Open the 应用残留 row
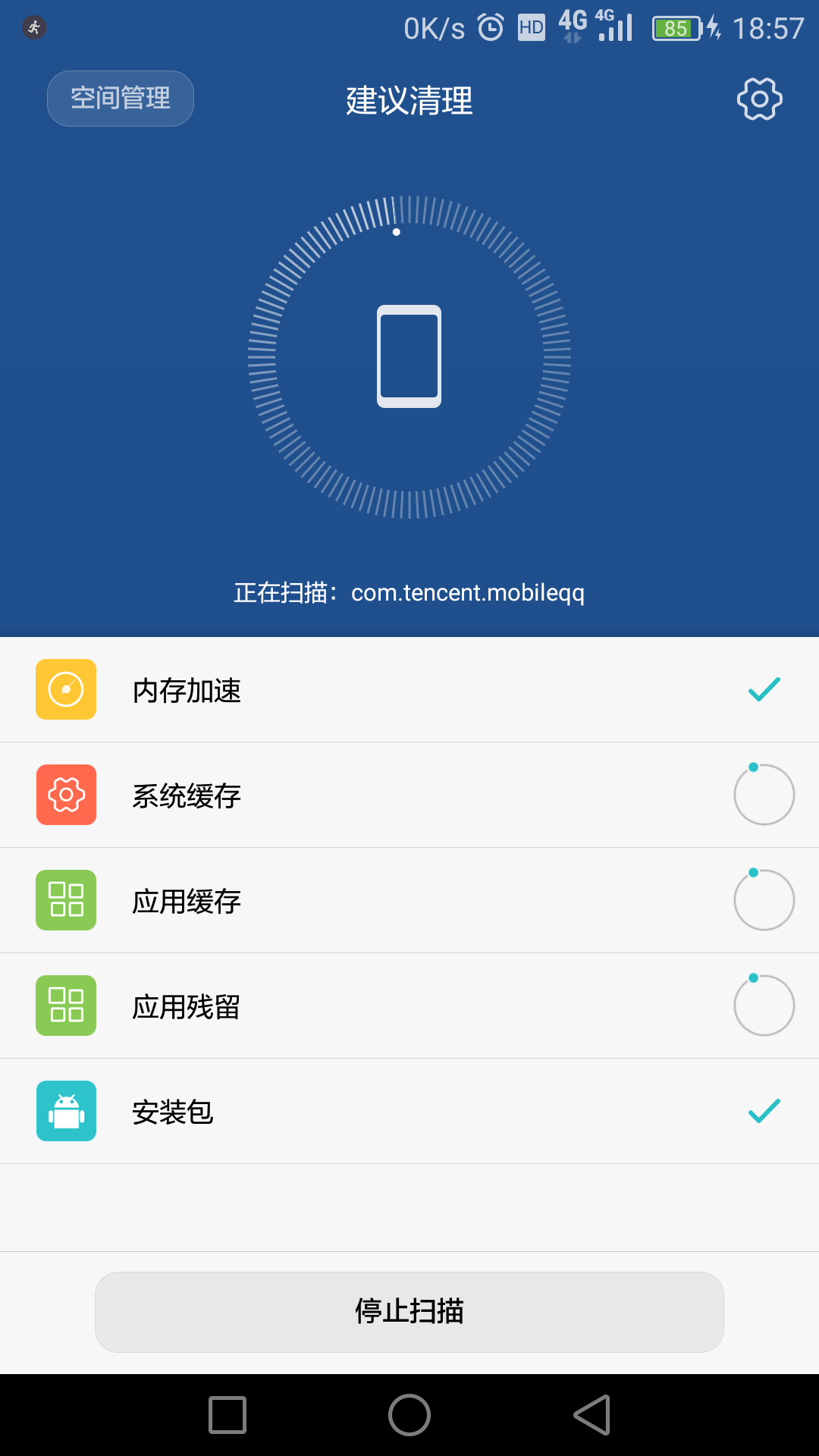 409,1006
